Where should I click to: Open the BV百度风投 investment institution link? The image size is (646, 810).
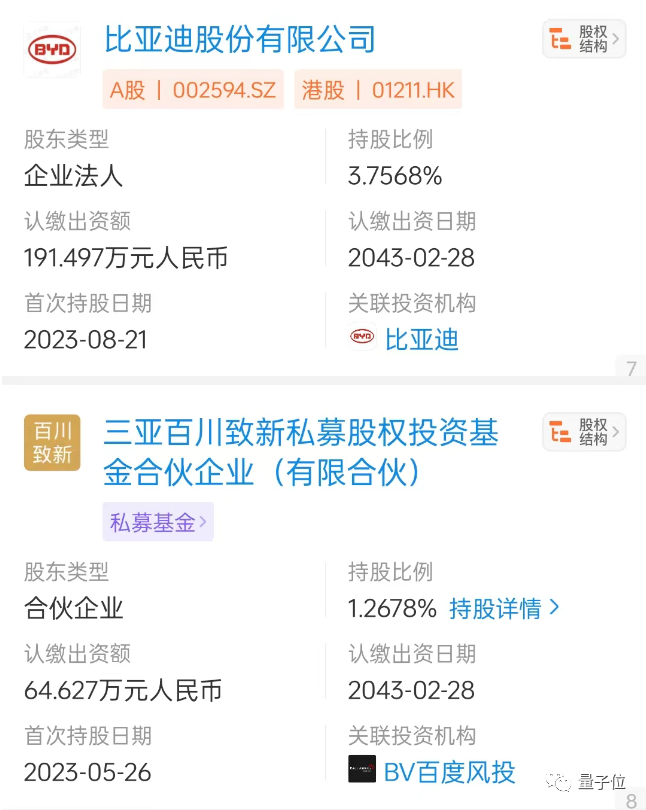(449, 772)
